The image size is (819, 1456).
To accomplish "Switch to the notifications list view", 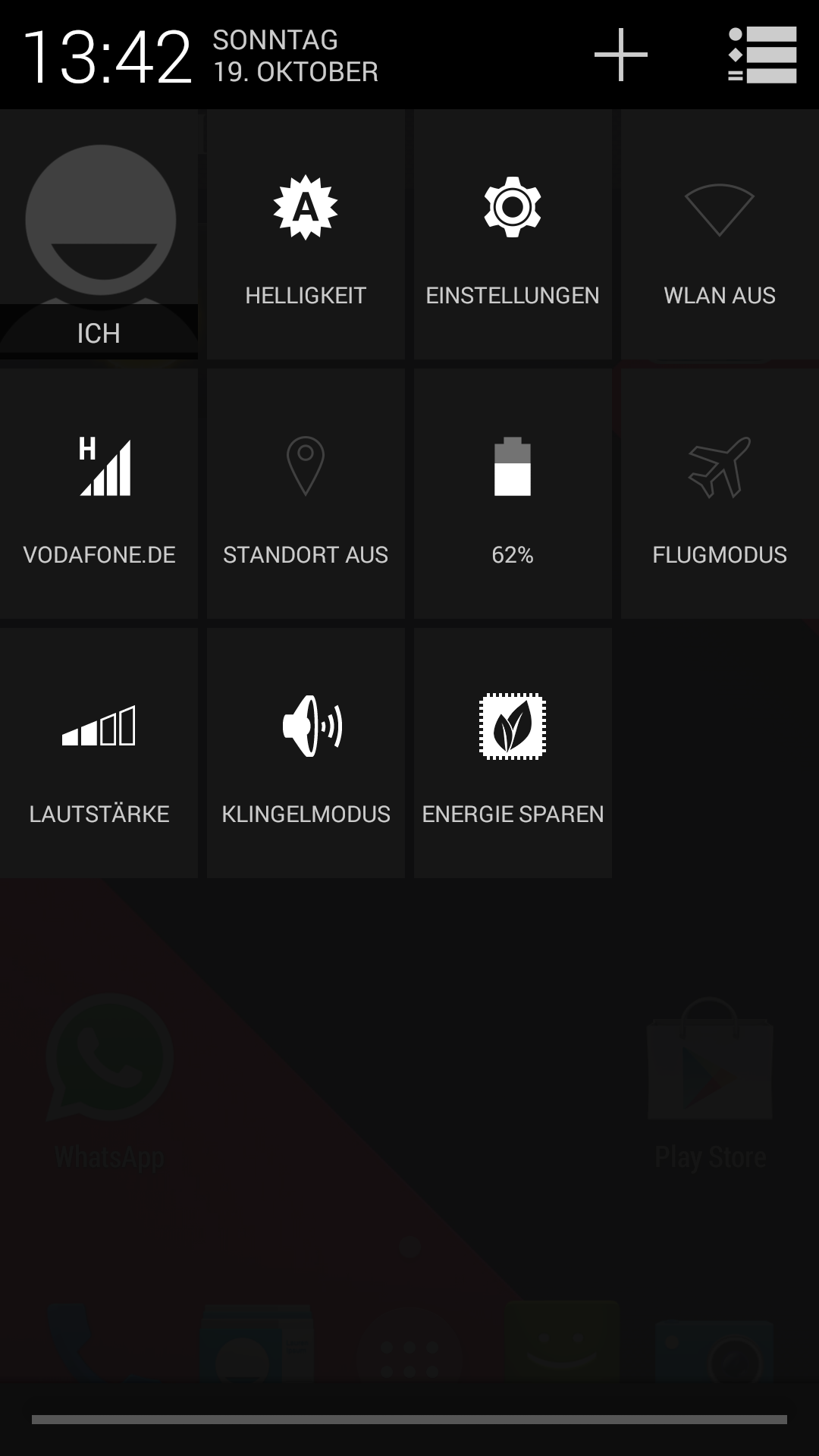I will click(x=762, y=55).
